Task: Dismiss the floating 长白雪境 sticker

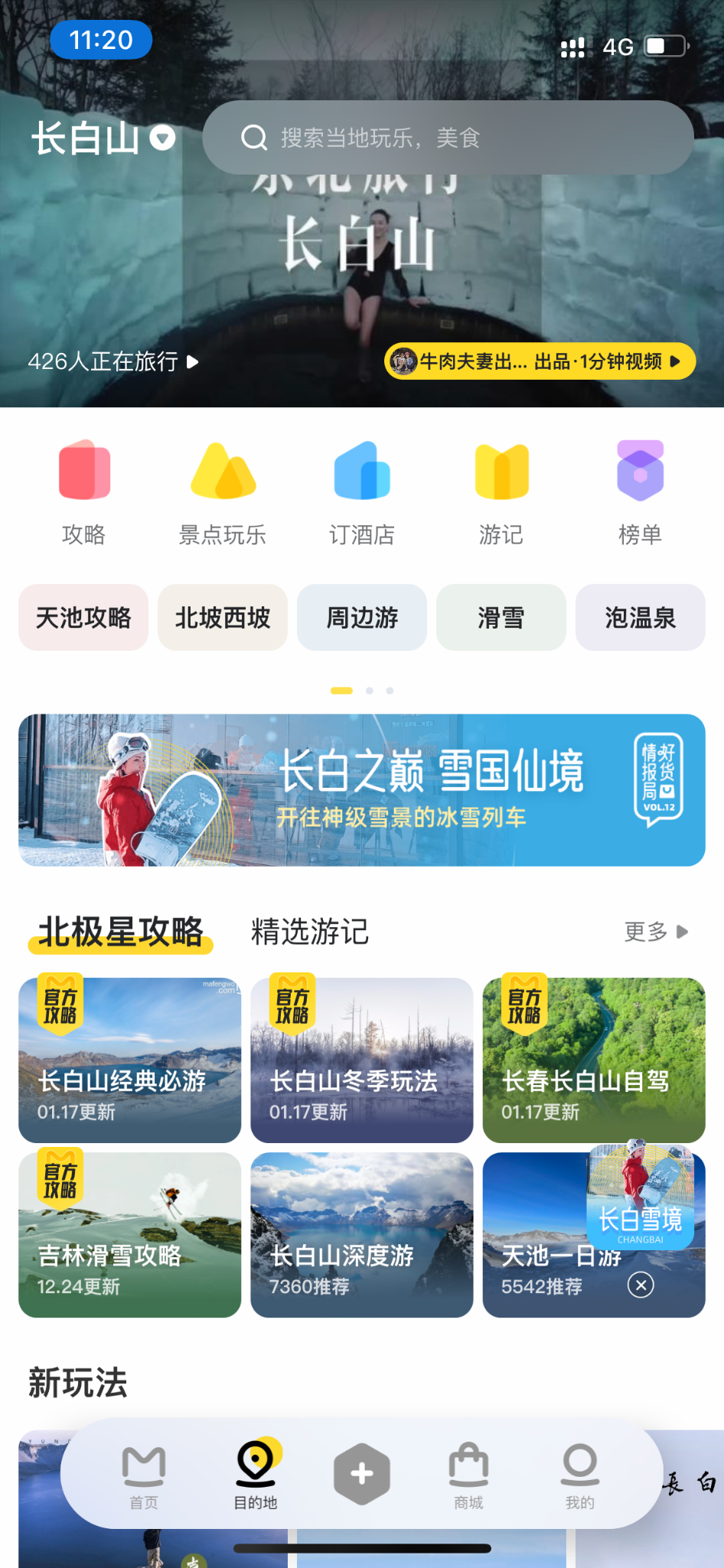Action: tap(641, 1285)
